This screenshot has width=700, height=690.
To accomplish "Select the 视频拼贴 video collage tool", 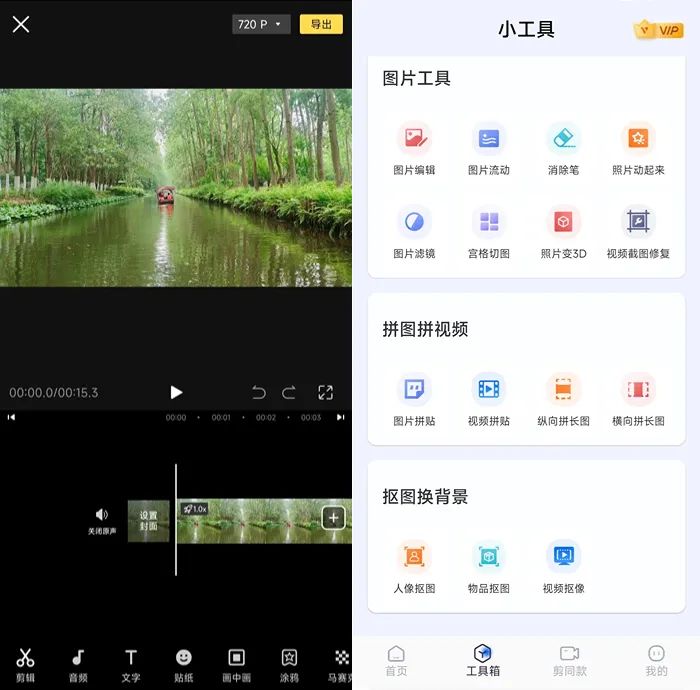I will click(x=488, y=397).
